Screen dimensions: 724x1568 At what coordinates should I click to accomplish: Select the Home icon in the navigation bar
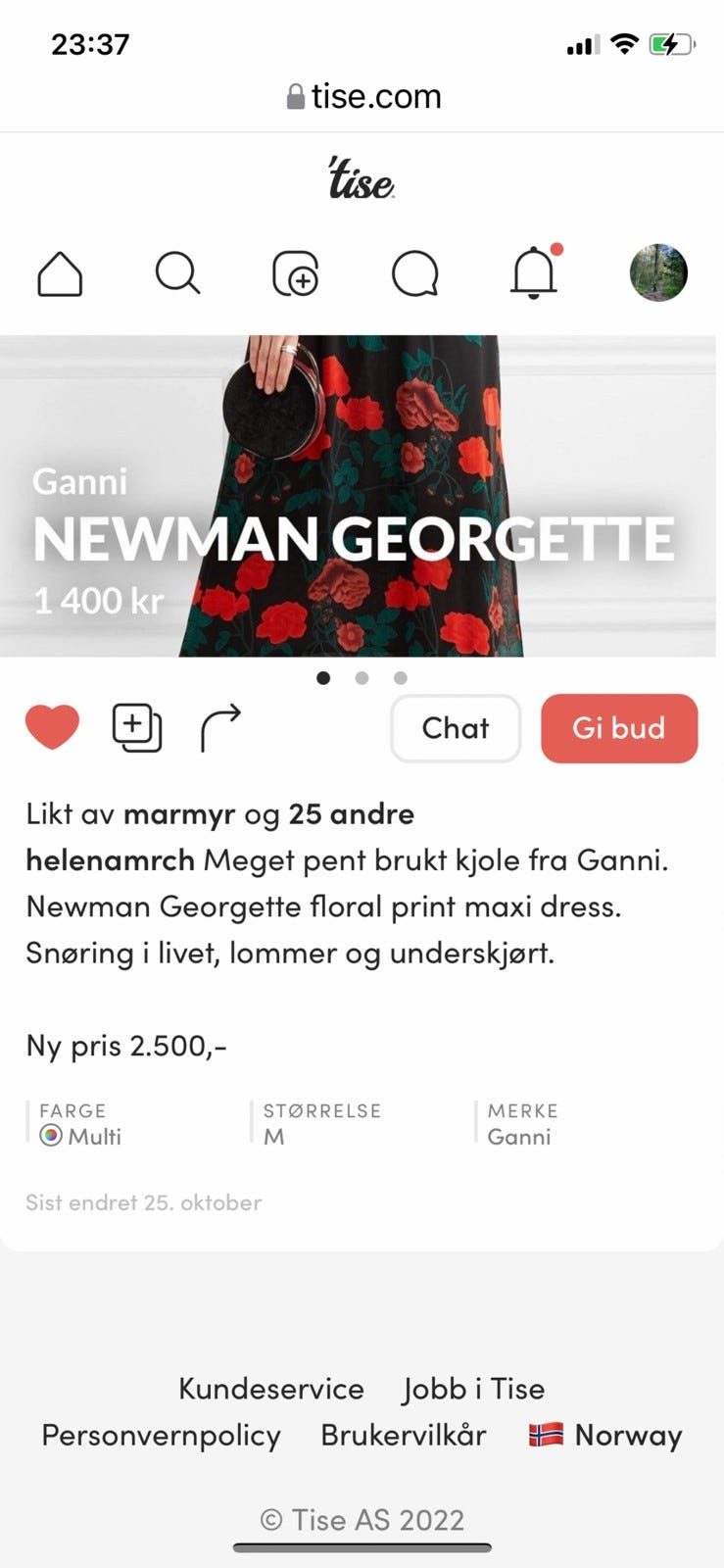pos(61,274)
